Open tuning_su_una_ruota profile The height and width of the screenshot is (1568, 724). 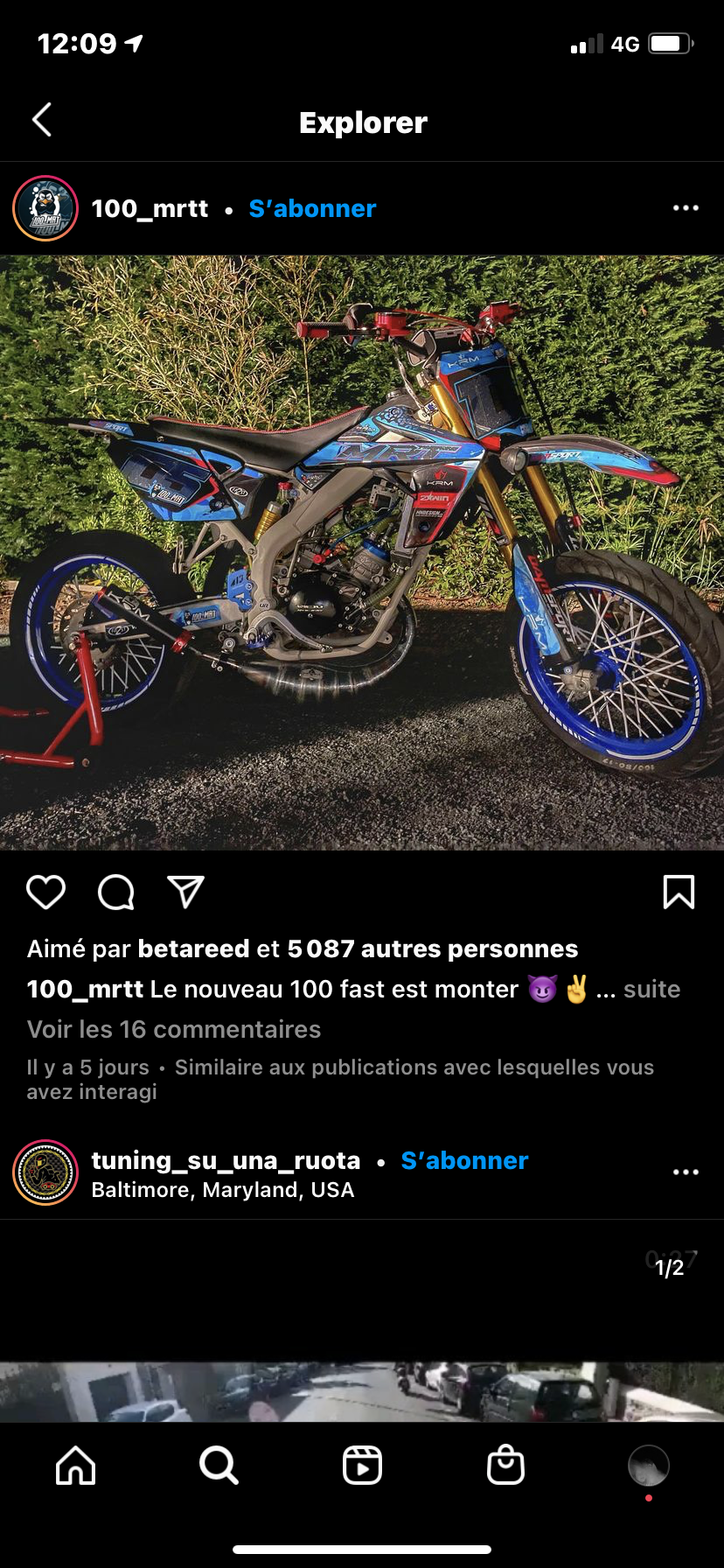226,1161
